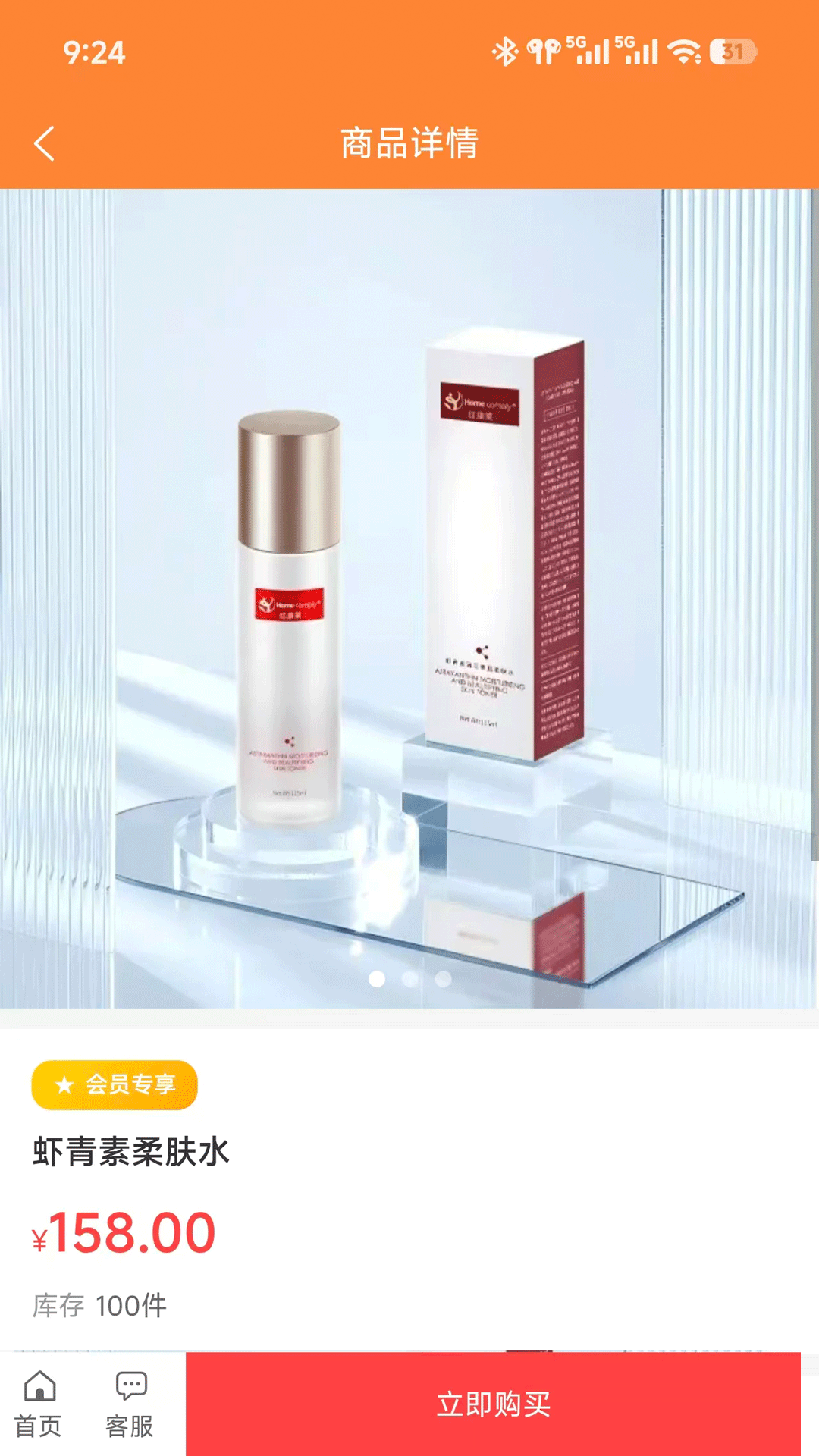
Task: Contact 客服 customer service
Action: tap(130, 1404)
